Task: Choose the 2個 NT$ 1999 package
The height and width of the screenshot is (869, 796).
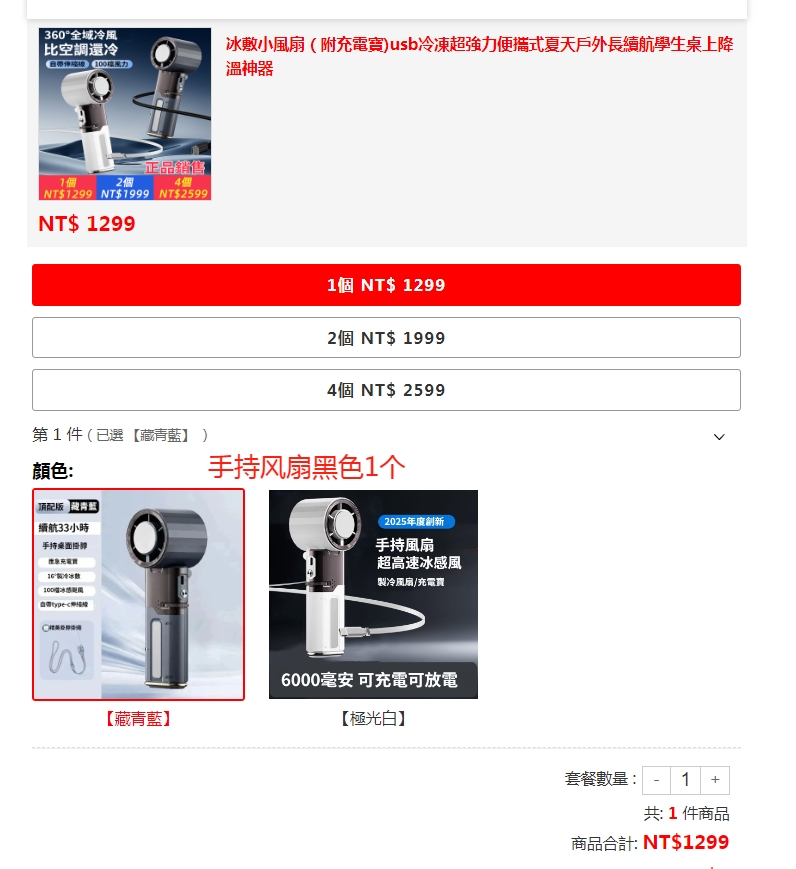Action: click(x=386, y=338)
